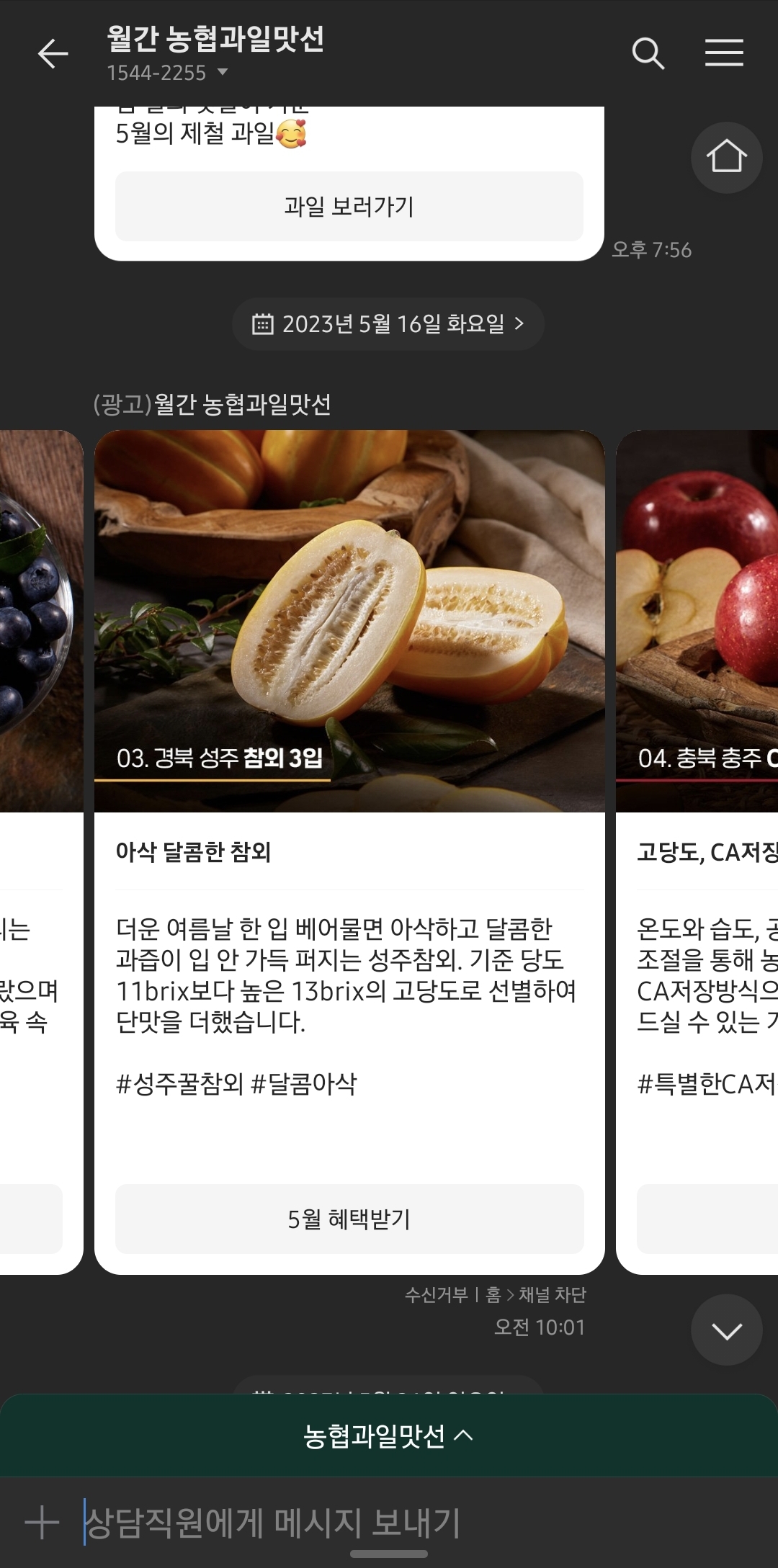Tap 5월 혜택받기 on the melon card

click(x=349, y=1219)
